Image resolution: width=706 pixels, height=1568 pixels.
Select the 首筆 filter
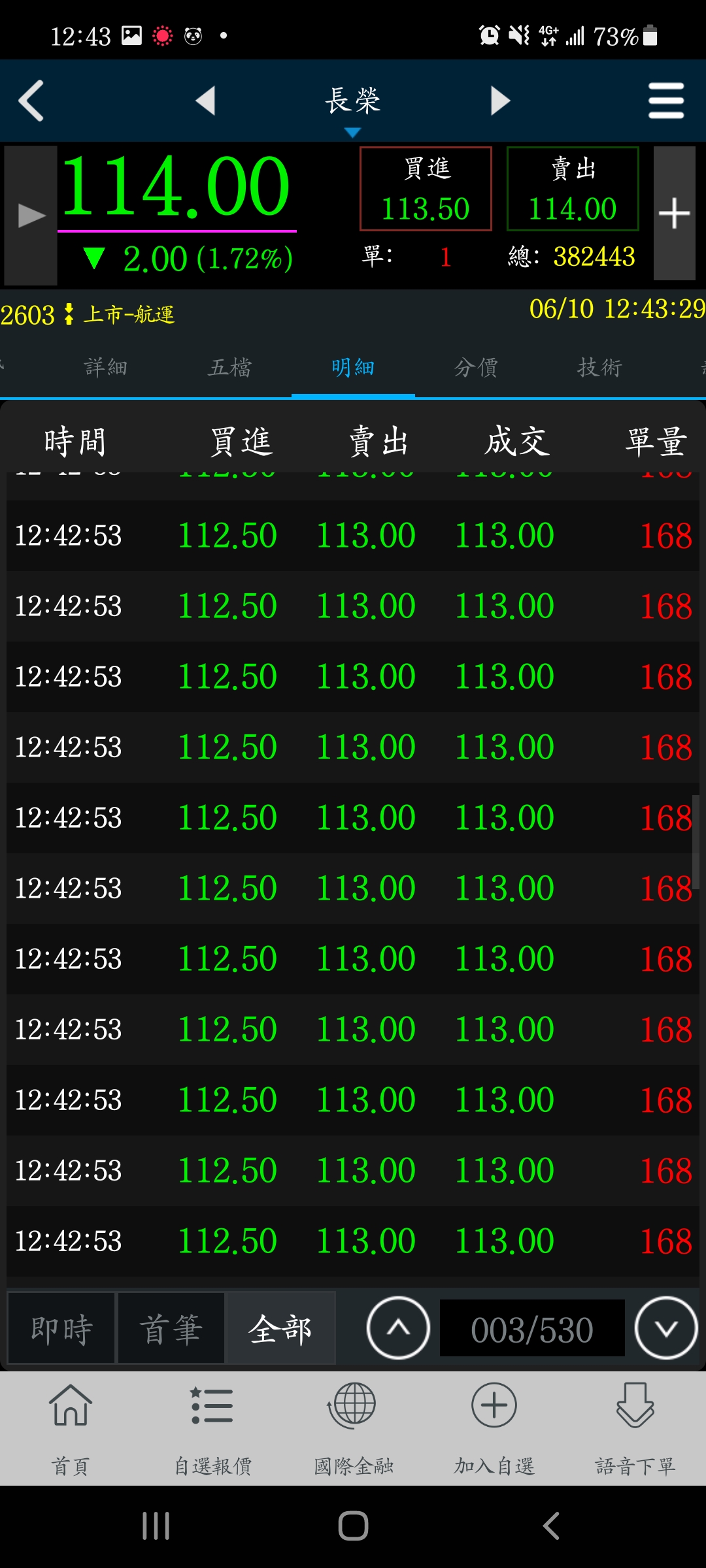pyautogui.click(x=171, y=1329)
